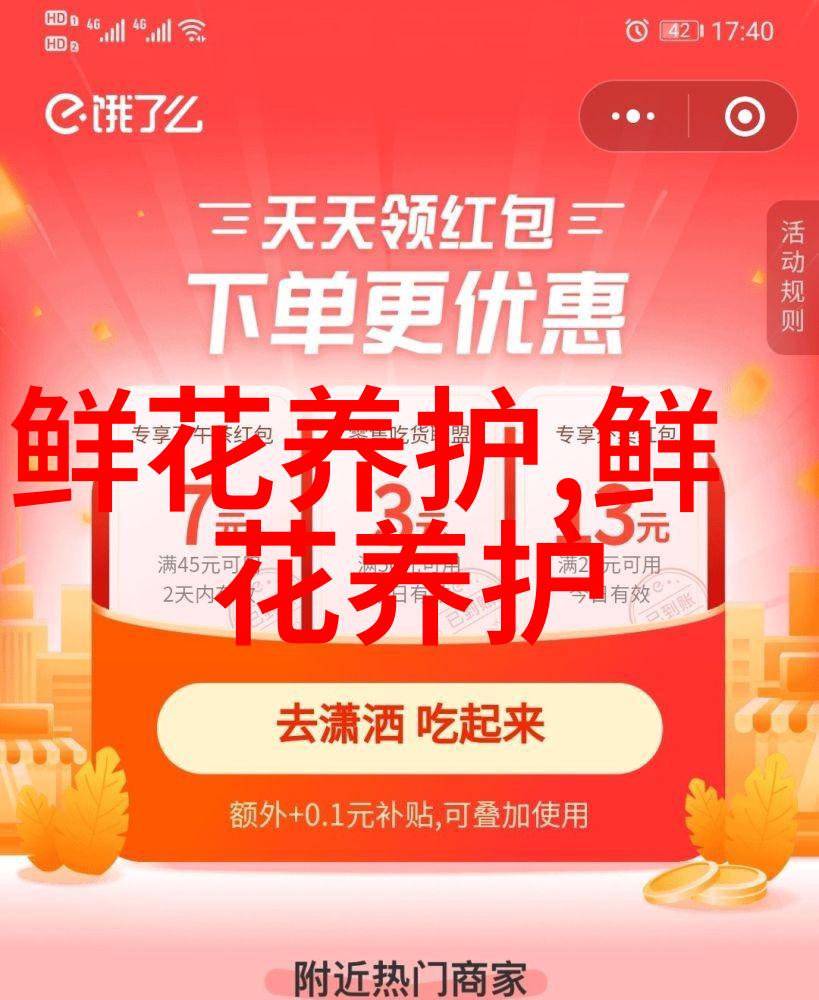The width and height of the screenshot is (819, 1000).
Task: Open the 活动规则 activity rules
Action: [792, 277]
